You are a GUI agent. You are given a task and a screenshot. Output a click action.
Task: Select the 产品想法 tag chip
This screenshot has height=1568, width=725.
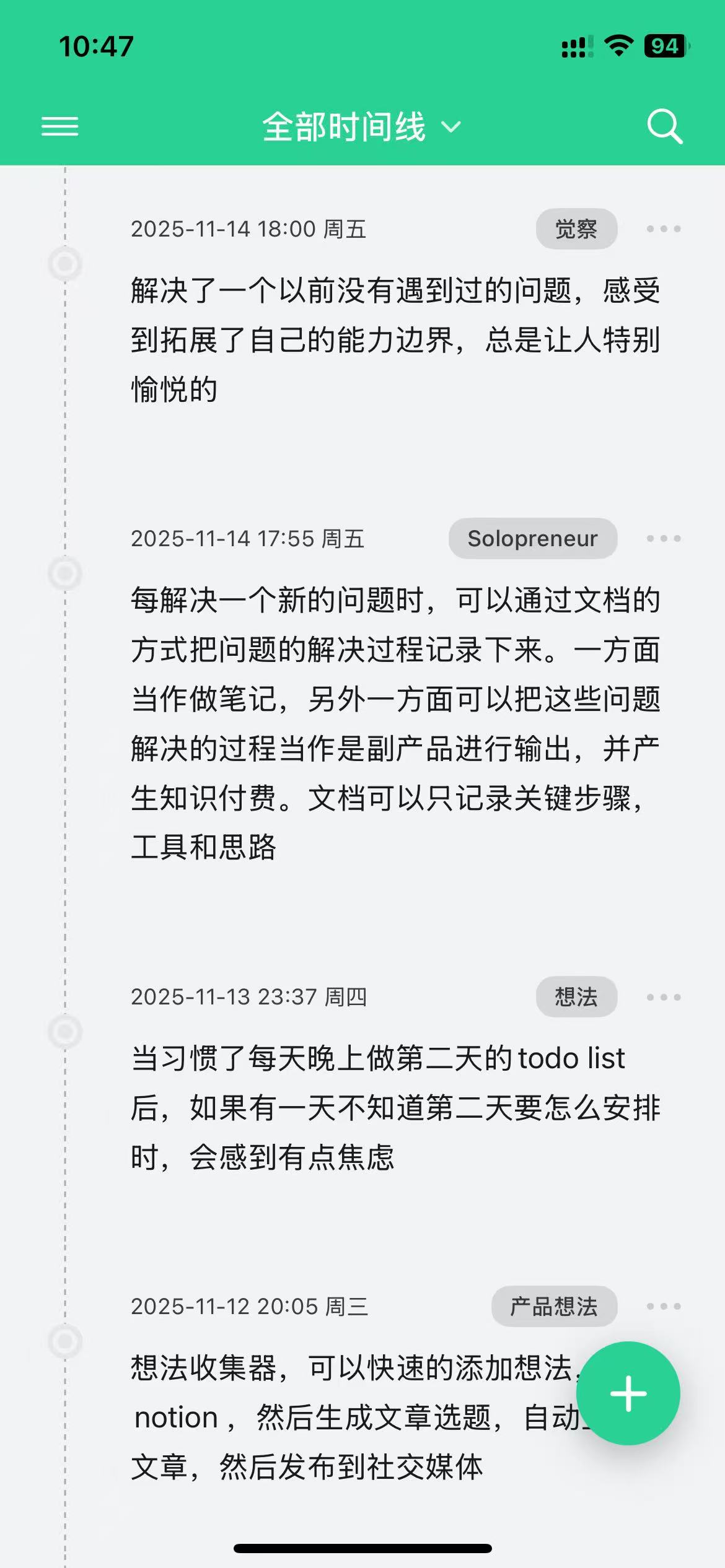pos(553,1307)
